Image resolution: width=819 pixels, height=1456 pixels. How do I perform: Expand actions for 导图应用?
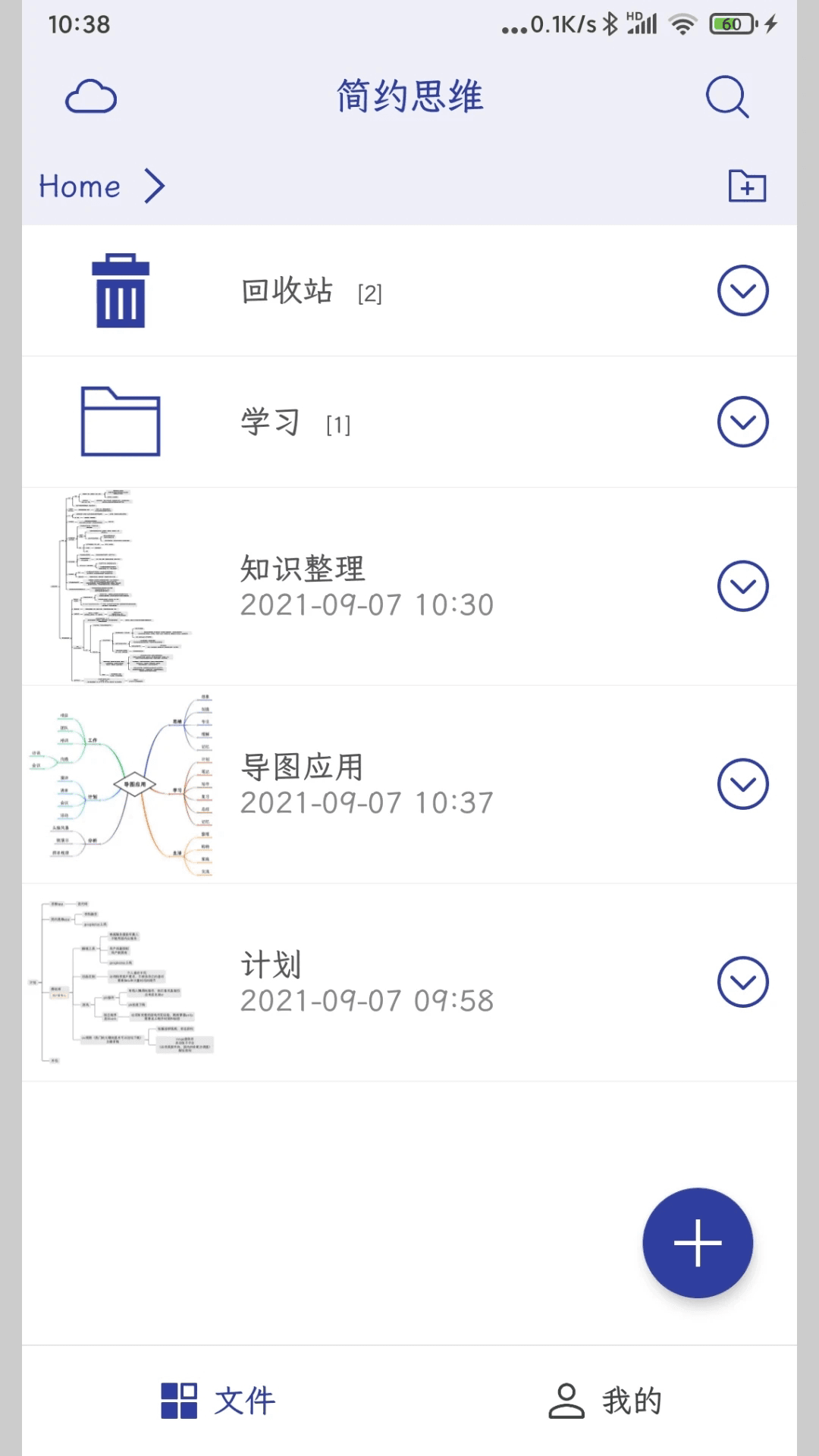coord(742,785)
